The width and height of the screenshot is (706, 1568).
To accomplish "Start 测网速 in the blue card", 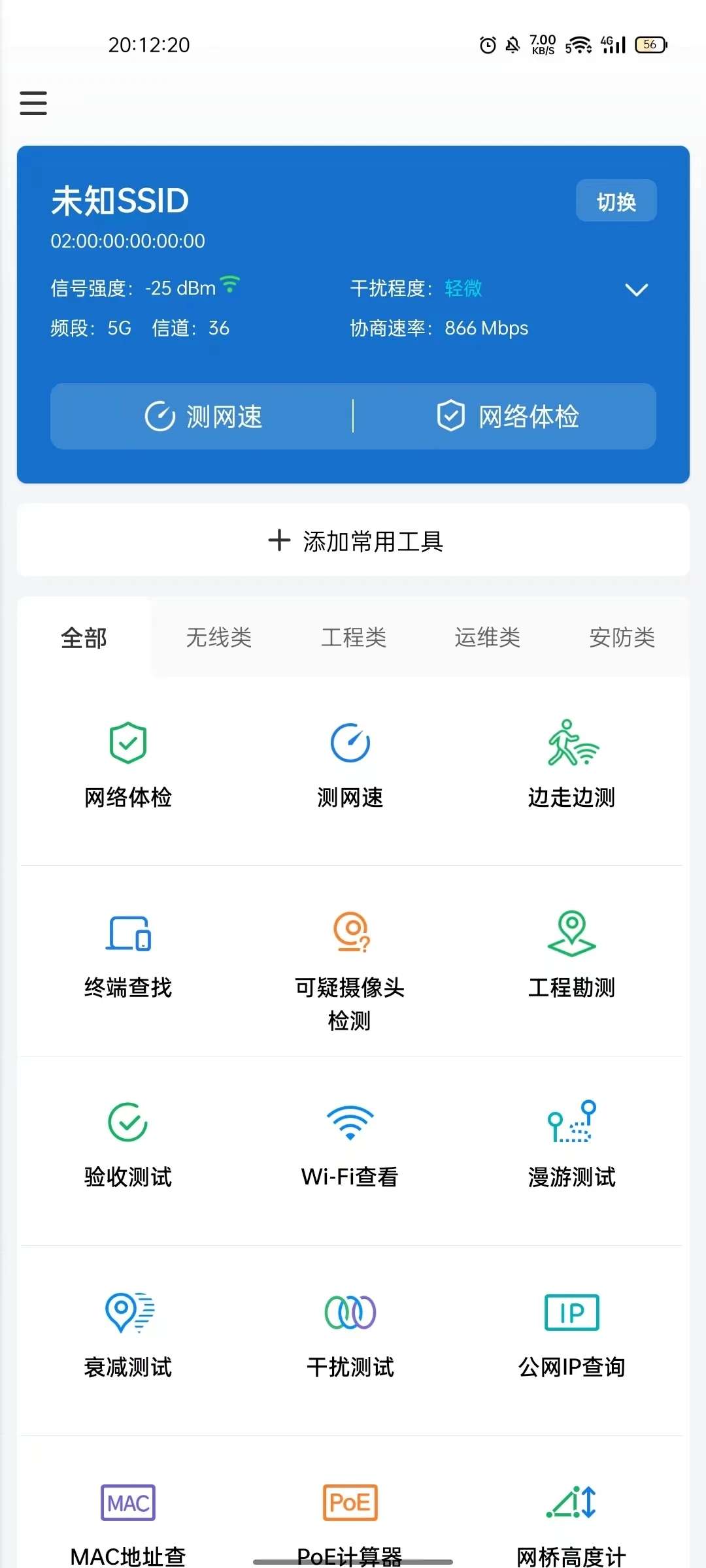I will 203,416.
